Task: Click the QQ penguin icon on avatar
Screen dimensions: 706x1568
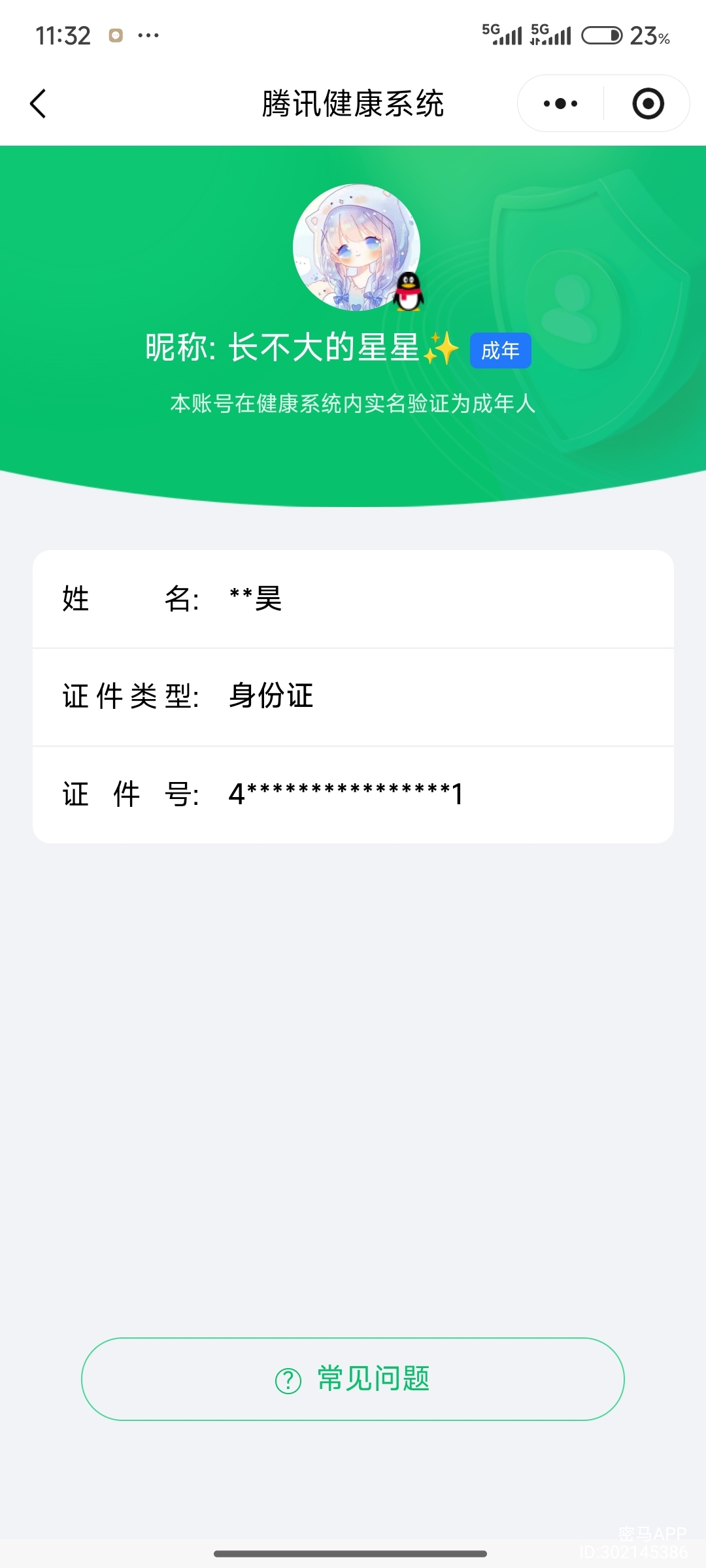Action: 409,292
